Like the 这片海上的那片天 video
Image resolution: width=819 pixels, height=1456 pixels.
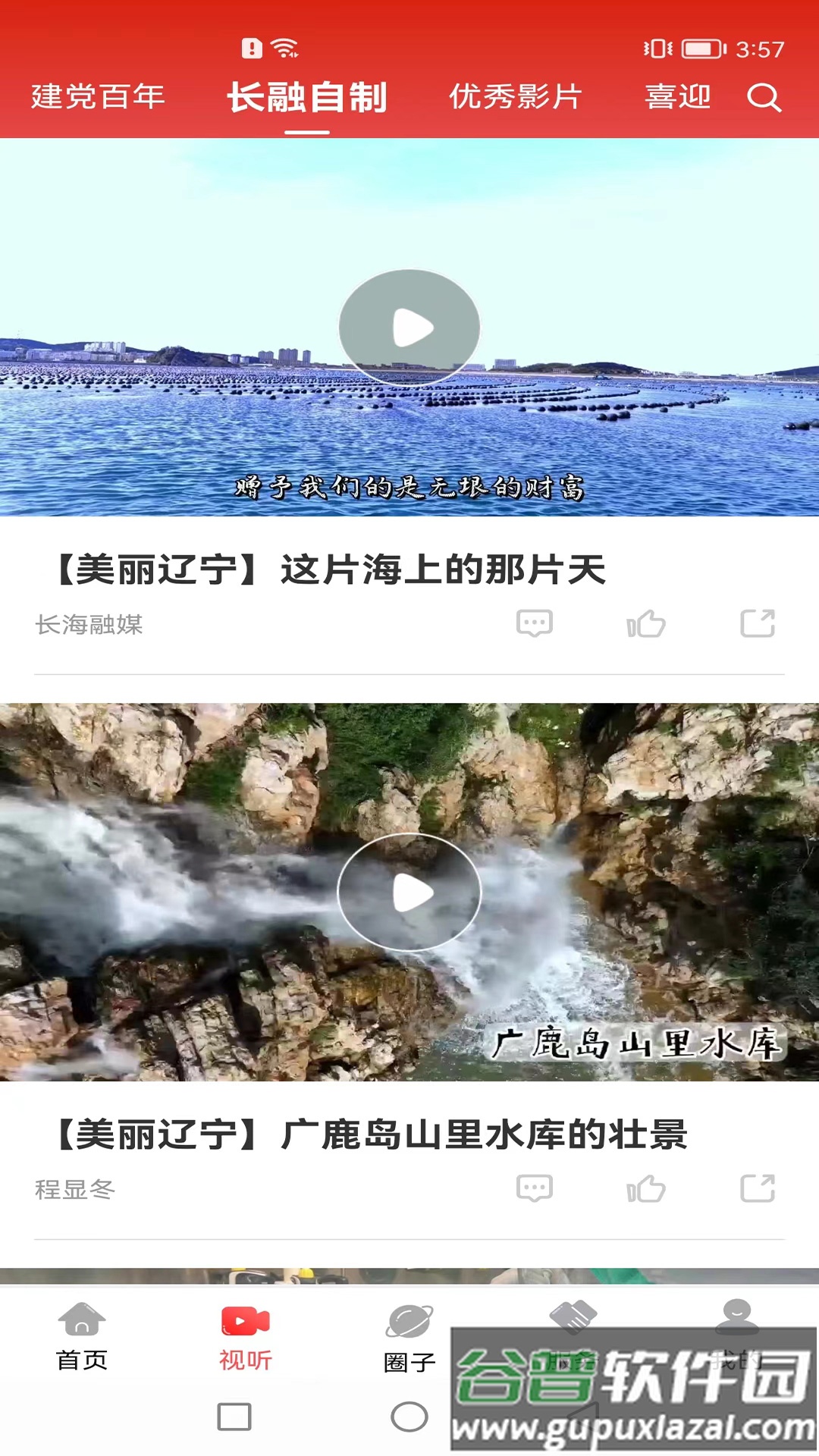pyautogui.click(x=645, y=624)
